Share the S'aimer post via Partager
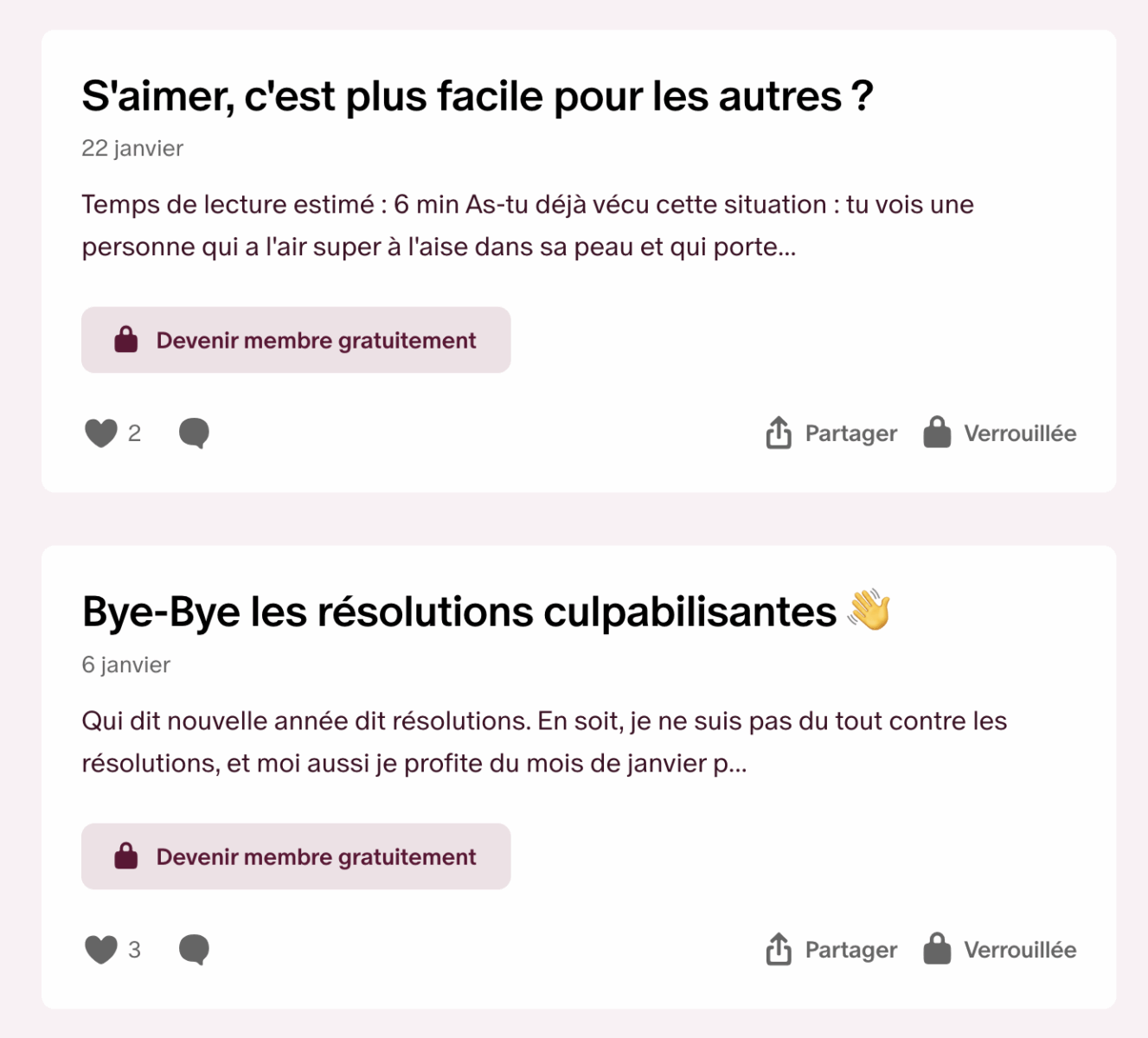 (831, 432)
